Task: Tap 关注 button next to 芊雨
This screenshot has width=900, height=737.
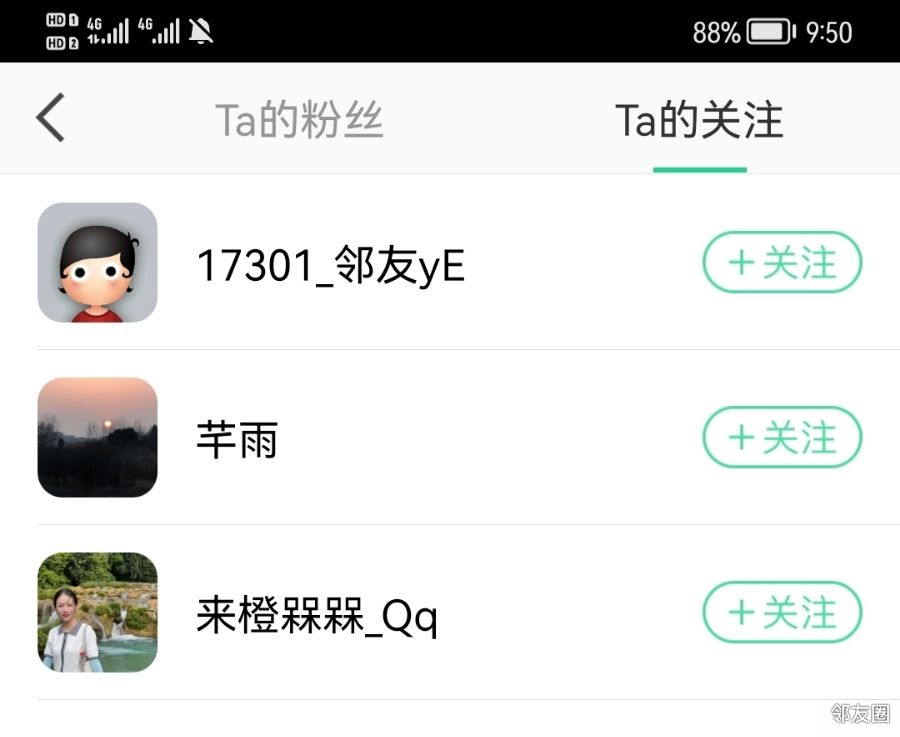Action: (x=782, y=438)
